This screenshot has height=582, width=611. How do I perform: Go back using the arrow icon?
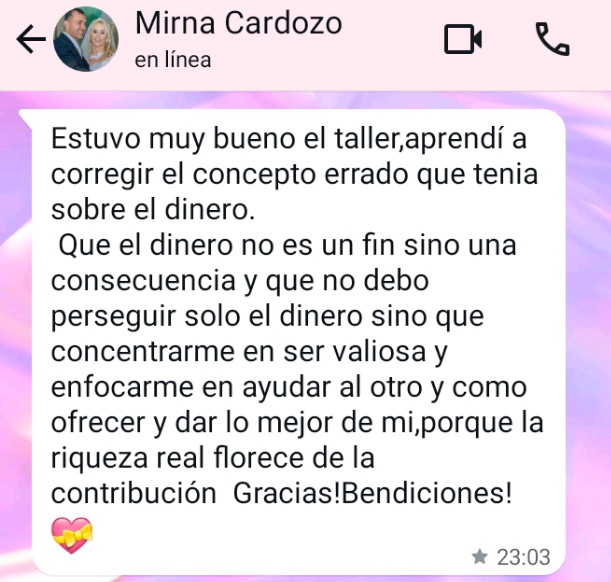coord(32,40)
